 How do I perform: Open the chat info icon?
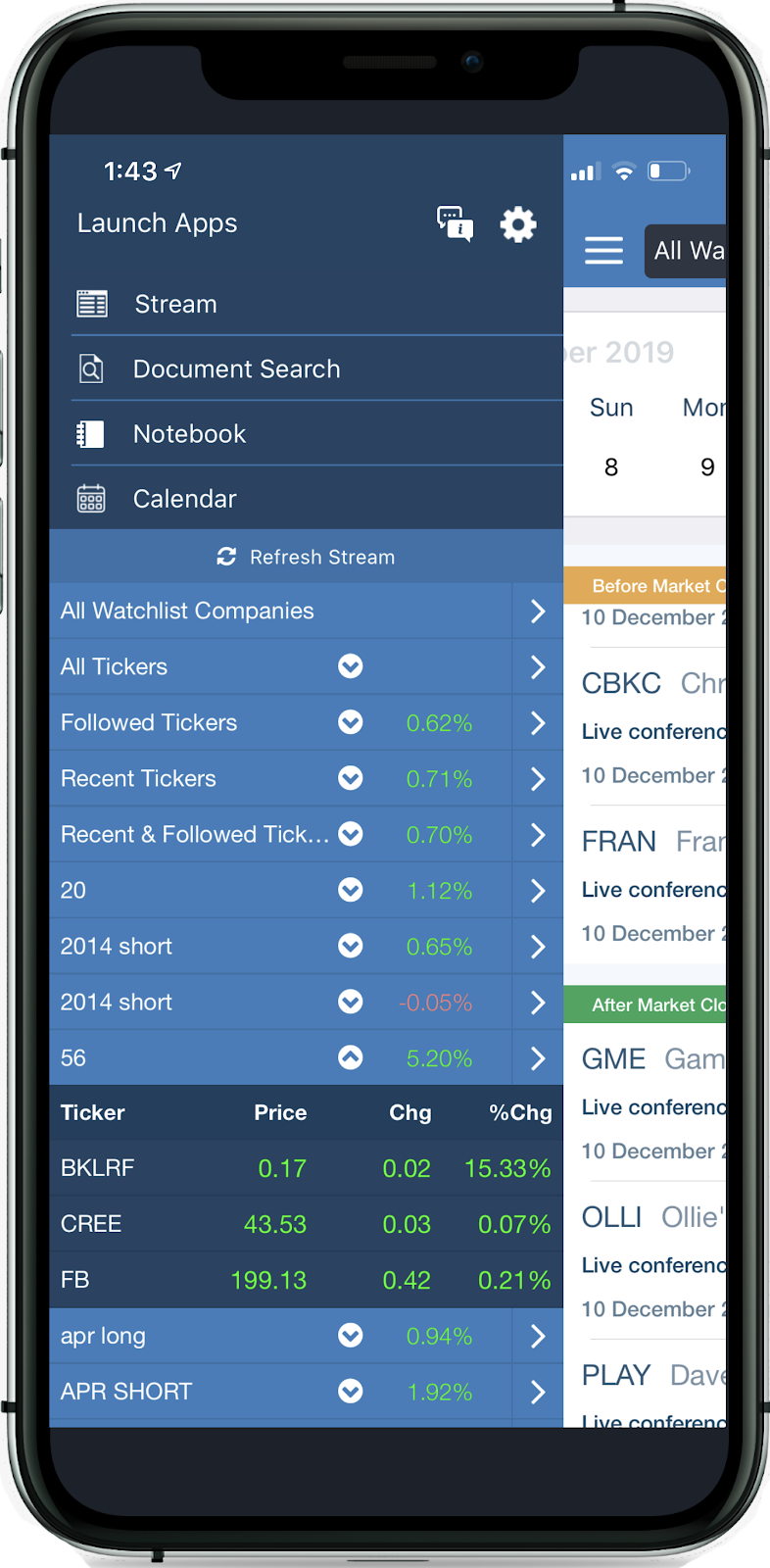click(x=455, y=224)
